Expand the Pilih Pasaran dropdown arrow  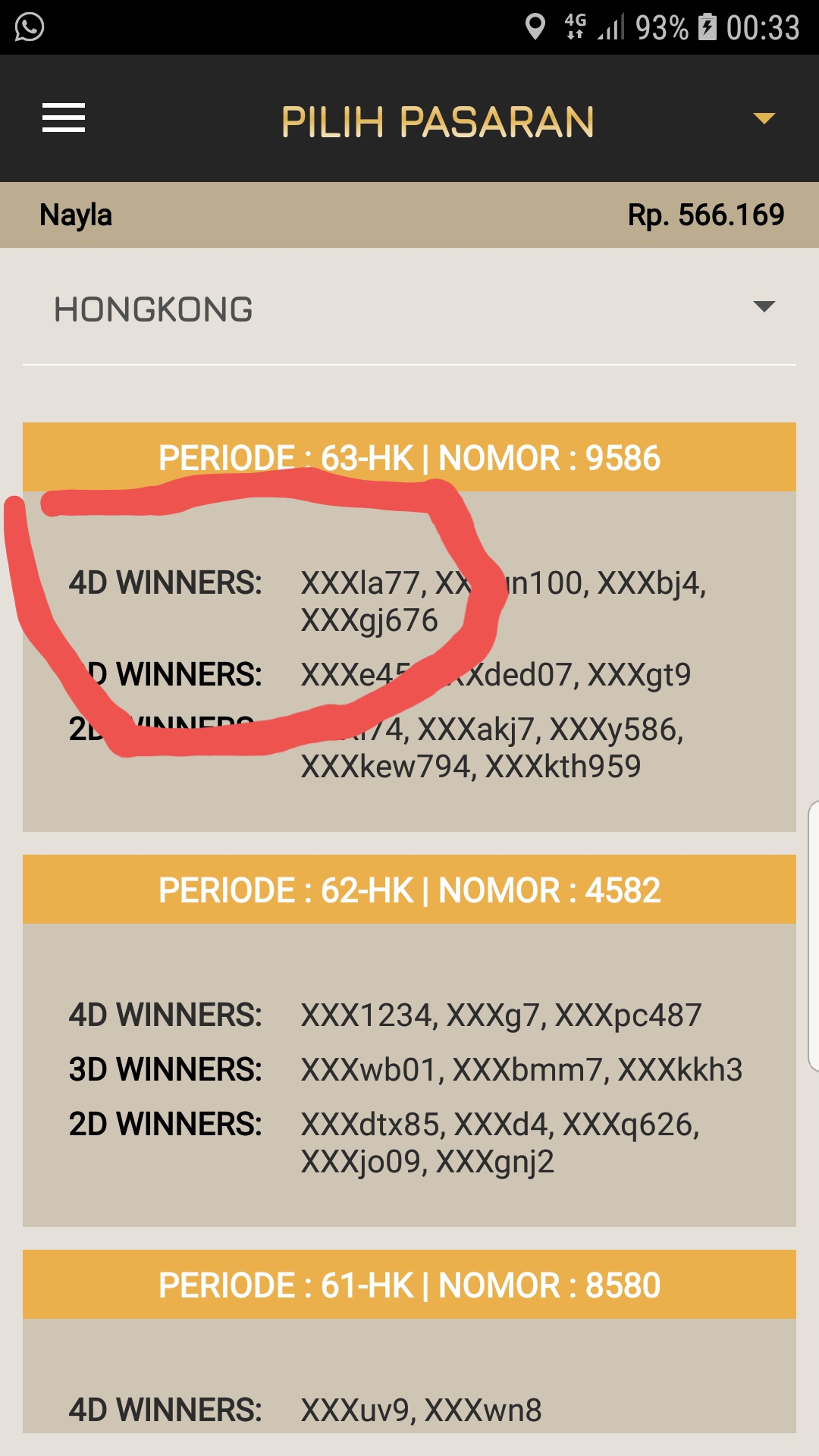(x=764, y=118)
